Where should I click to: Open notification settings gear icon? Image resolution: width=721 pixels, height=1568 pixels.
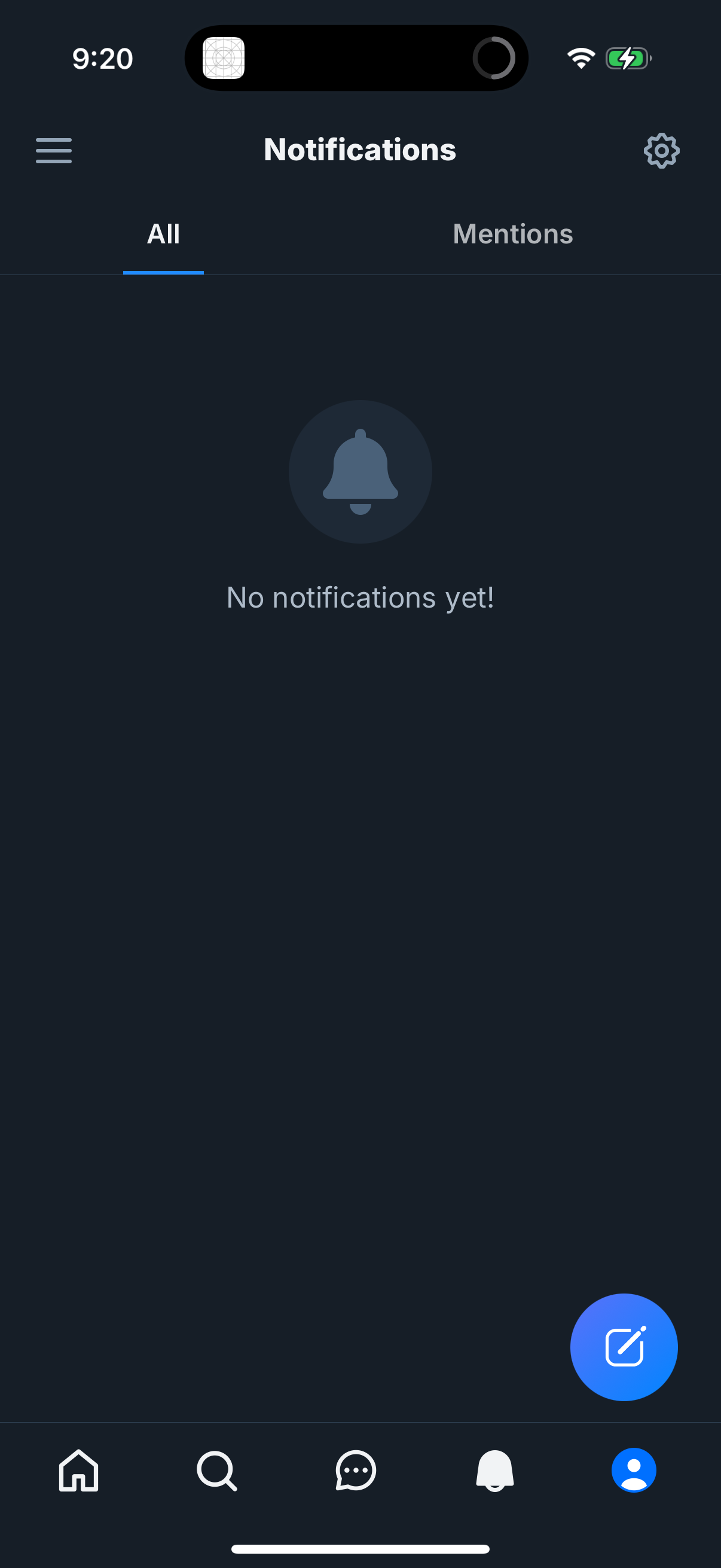tap(661, 150)
